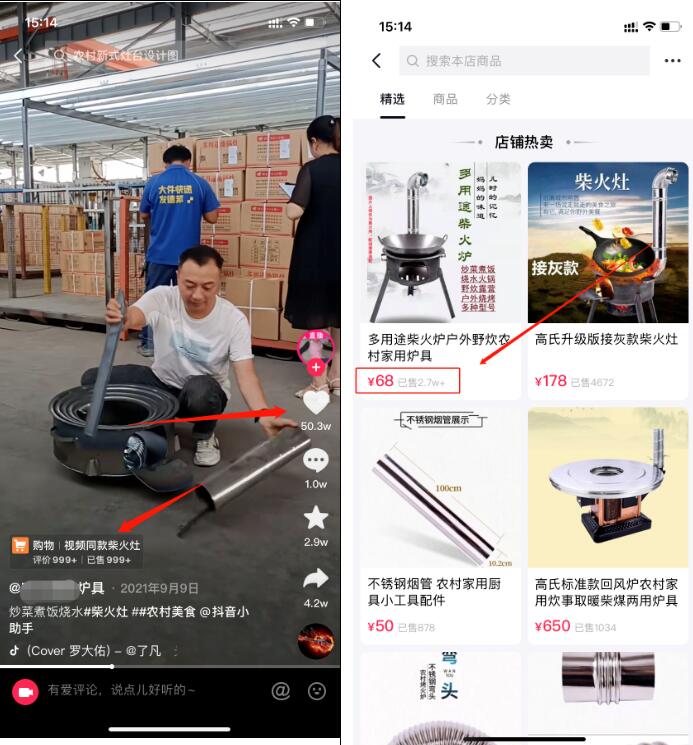Go back from the shop page

pos(377,61)
